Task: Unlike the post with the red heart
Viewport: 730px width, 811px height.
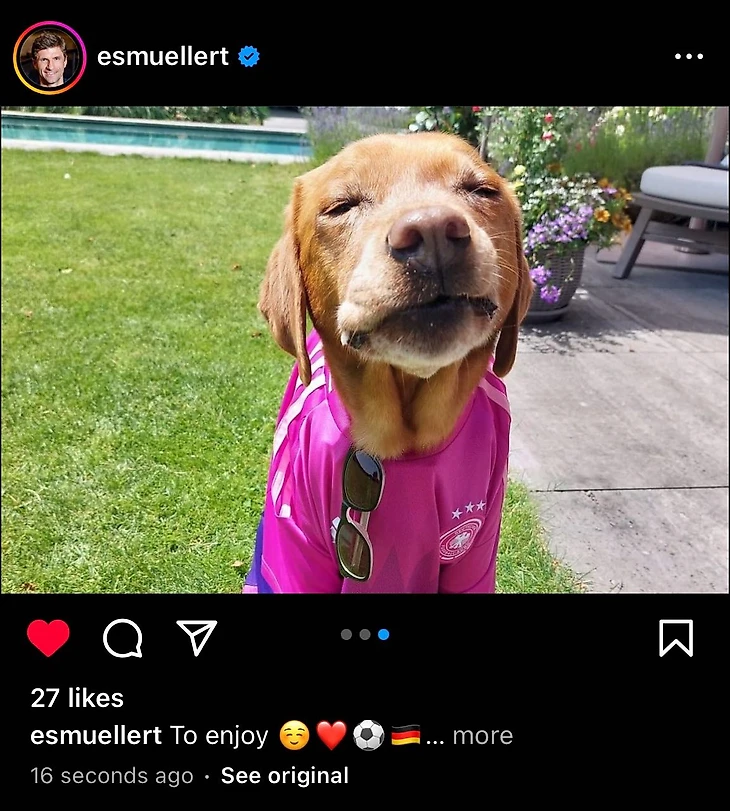Action: tap(48, 638)
